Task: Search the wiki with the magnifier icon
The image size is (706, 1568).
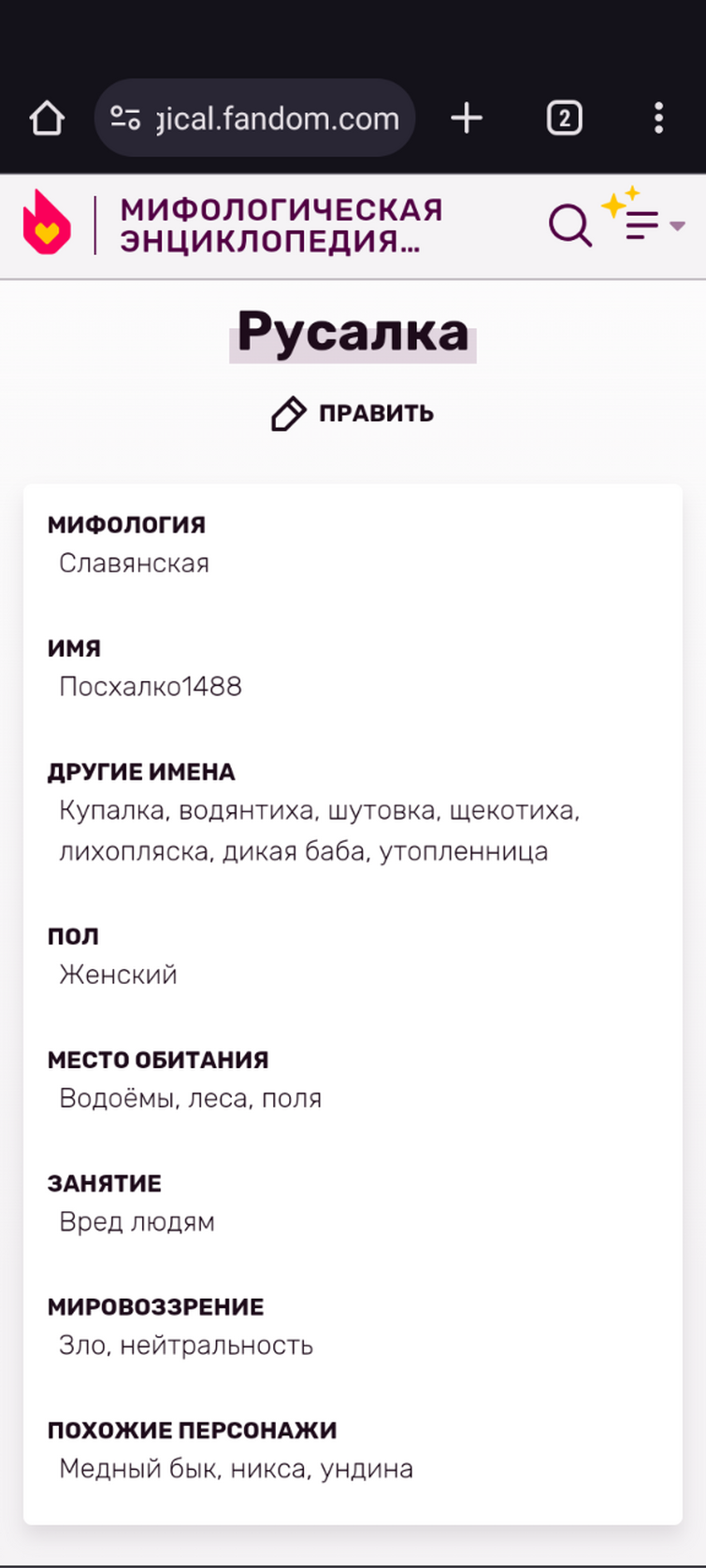Action: pos(570,225)
